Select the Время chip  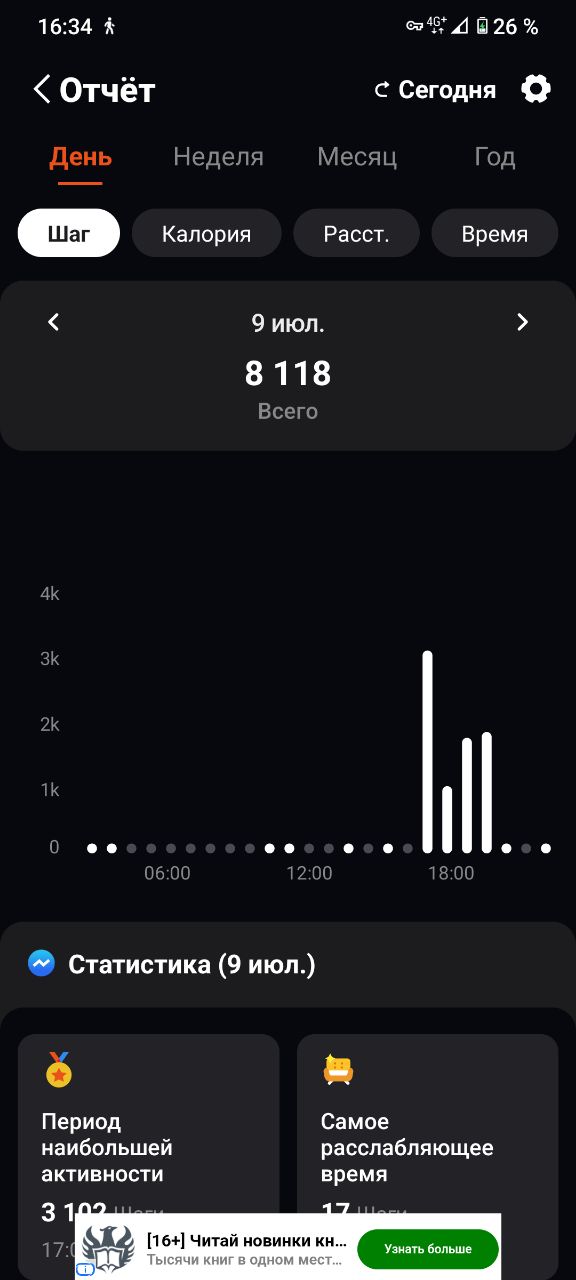pyautogui.click(x=495, y=234)
